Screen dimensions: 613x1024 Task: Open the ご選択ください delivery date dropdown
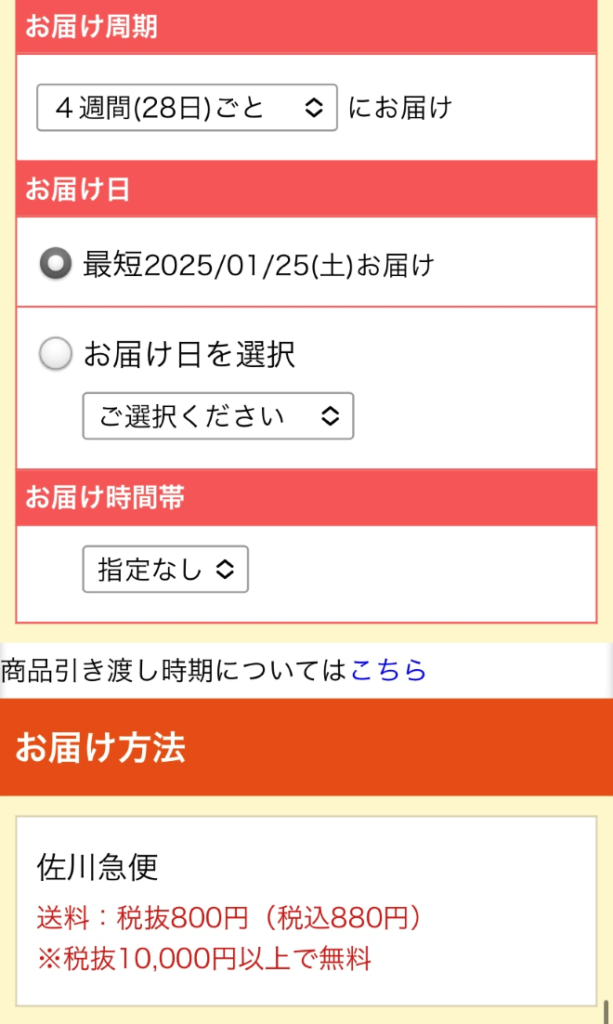218,416
